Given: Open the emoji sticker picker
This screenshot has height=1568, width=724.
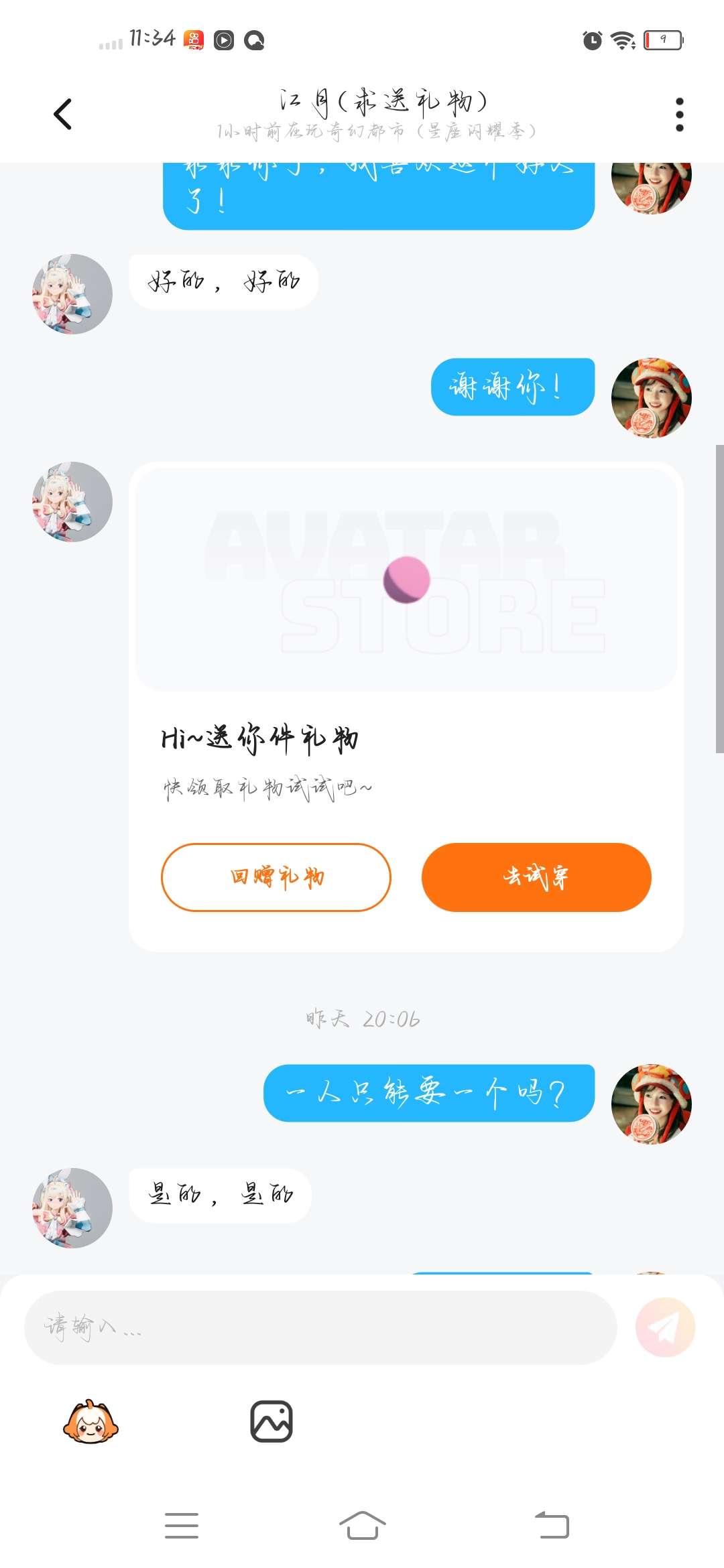Looking at the screenshot, I should (90, 1421).
